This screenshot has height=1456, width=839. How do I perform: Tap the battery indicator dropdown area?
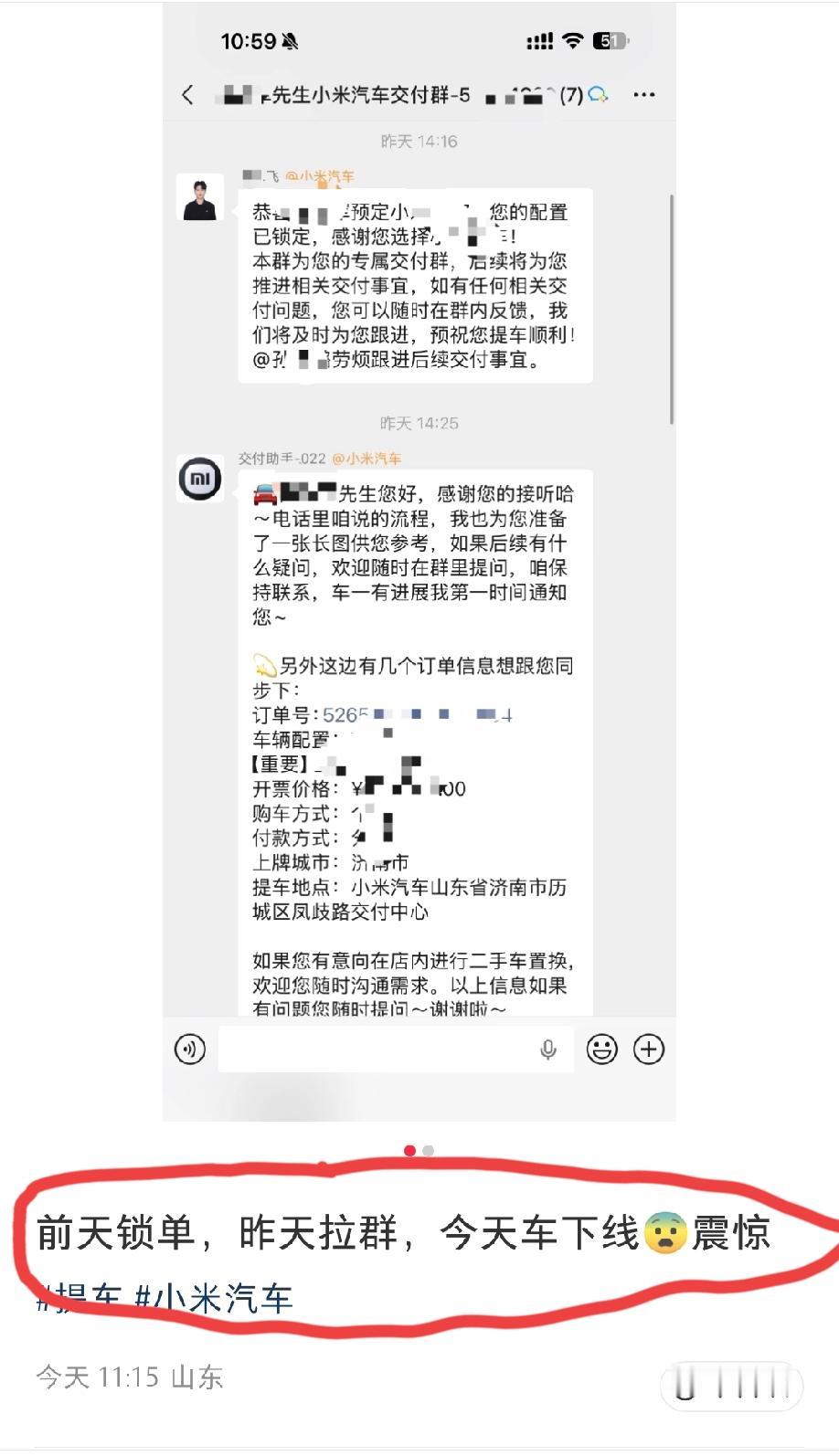coord(611,41)
